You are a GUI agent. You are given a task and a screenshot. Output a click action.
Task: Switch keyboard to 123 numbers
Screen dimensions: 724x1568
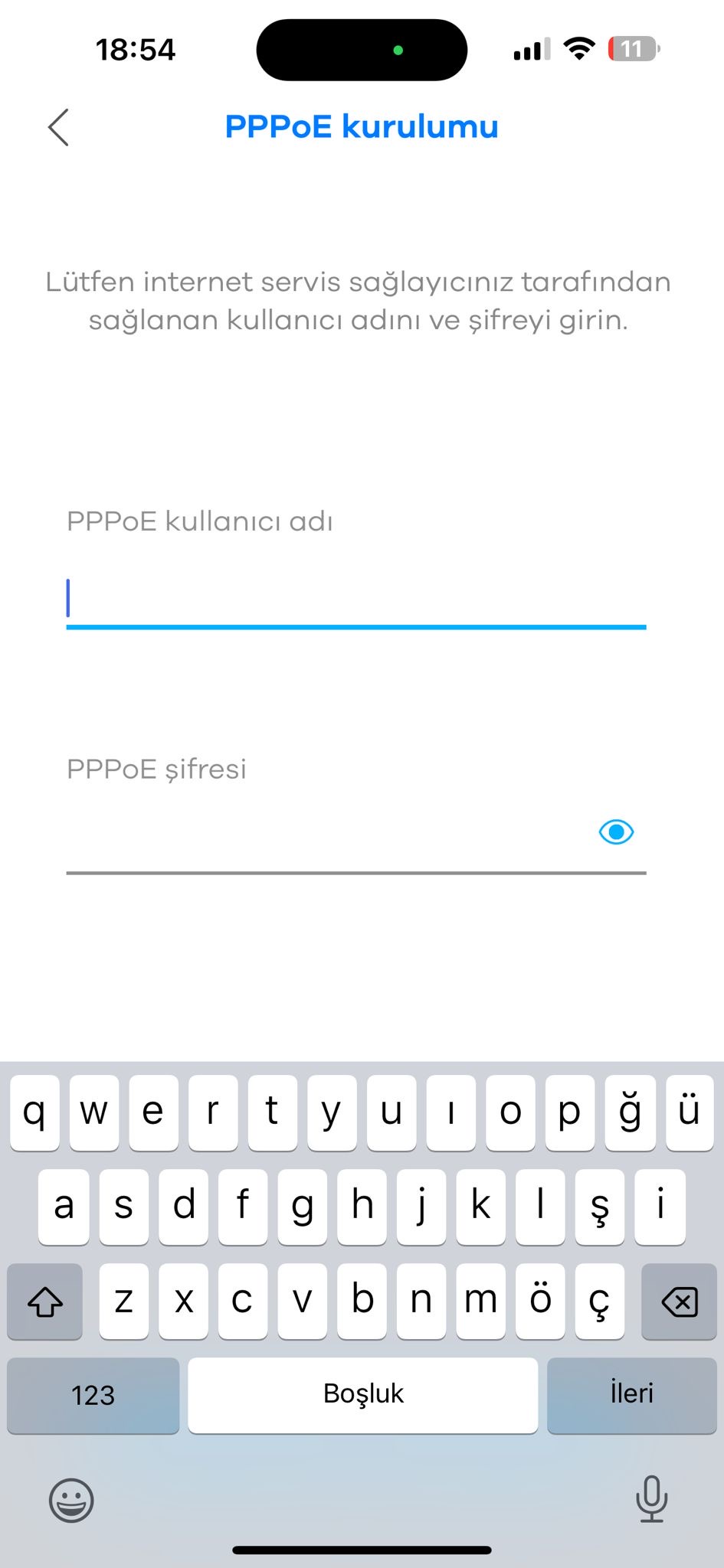click(93, 1395)
